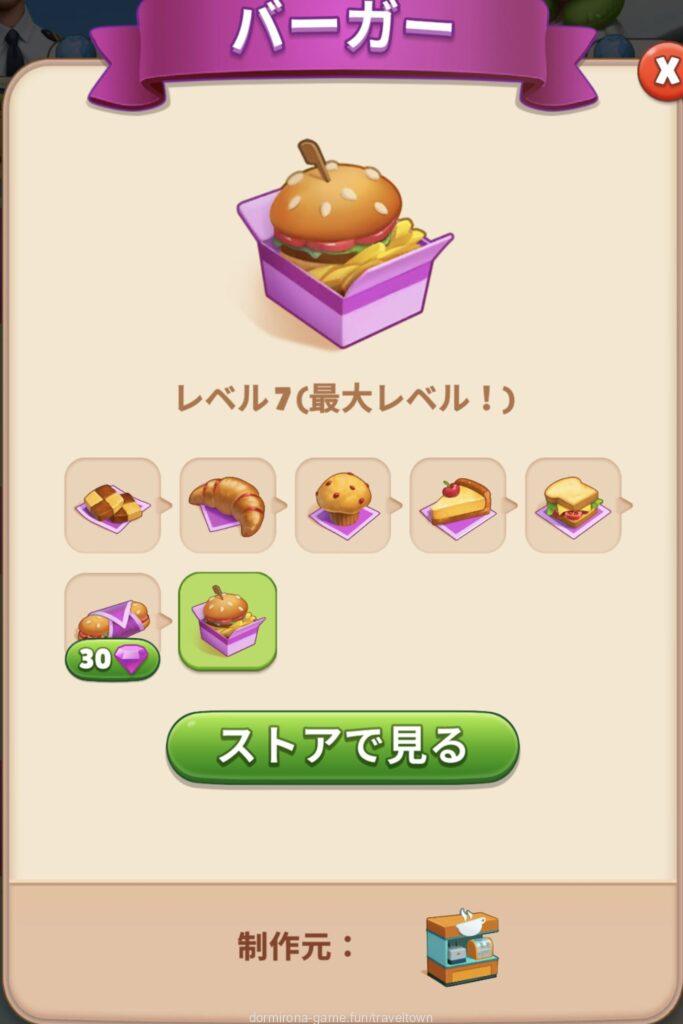The image size is (683, 1024).
Task: Select the highlighted burger box tile
Action: (227, 621)
